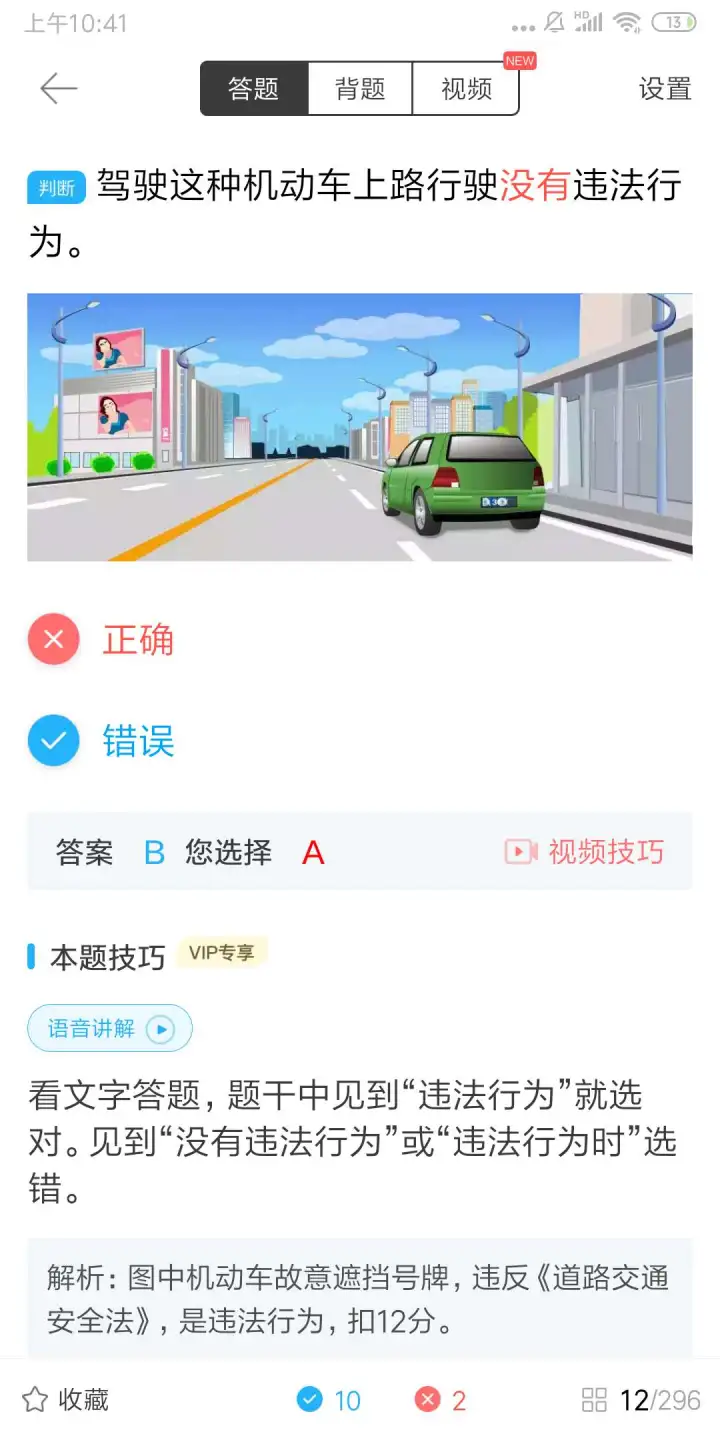Screen dimensions: 720x1440
Task: Add question to 收藏 favorites
Action: coord(66,1399)
